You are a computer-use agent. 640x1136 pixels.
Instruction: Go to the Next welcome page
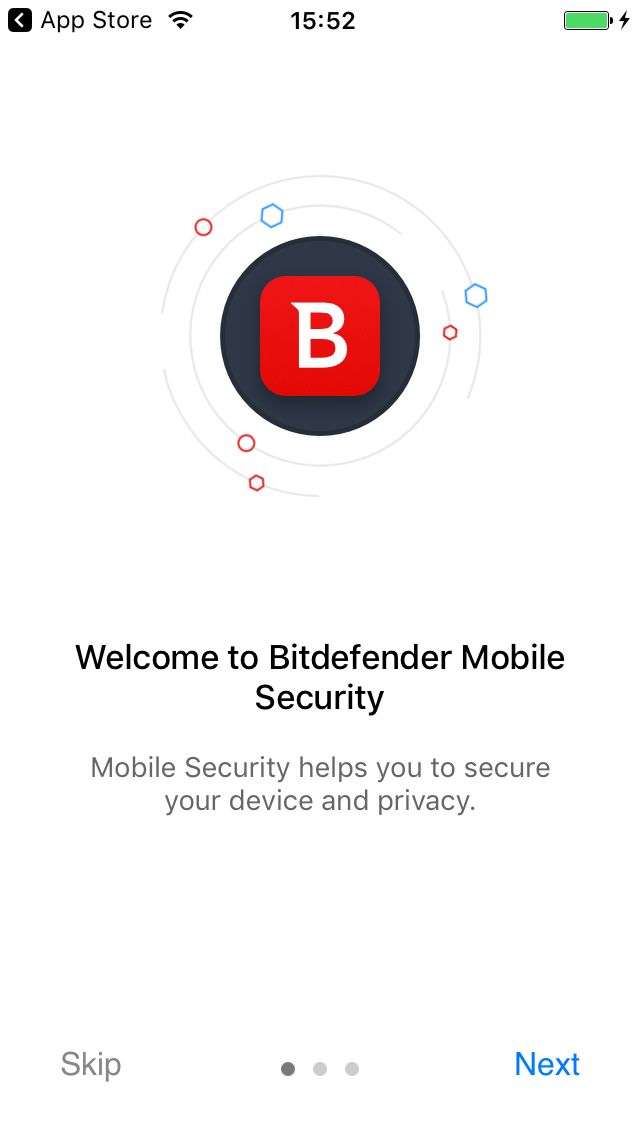click(547, 1064)
